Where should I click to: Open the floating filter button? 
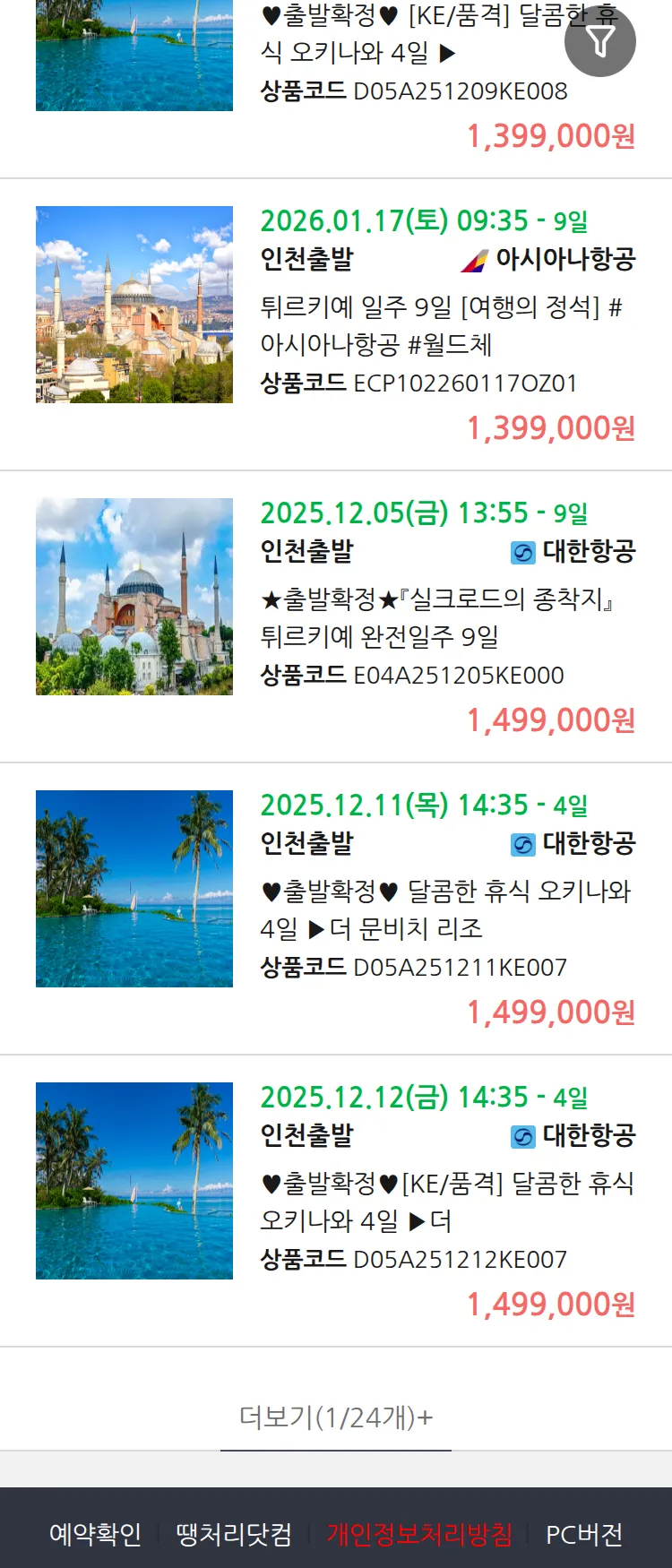coord(599,41)
